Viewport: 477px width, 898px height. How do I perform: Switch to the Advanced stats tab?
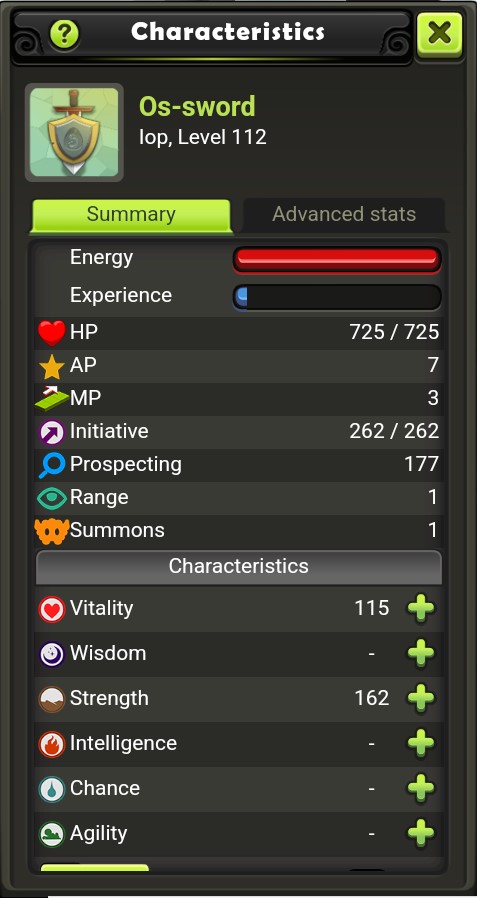pos(344,215)
